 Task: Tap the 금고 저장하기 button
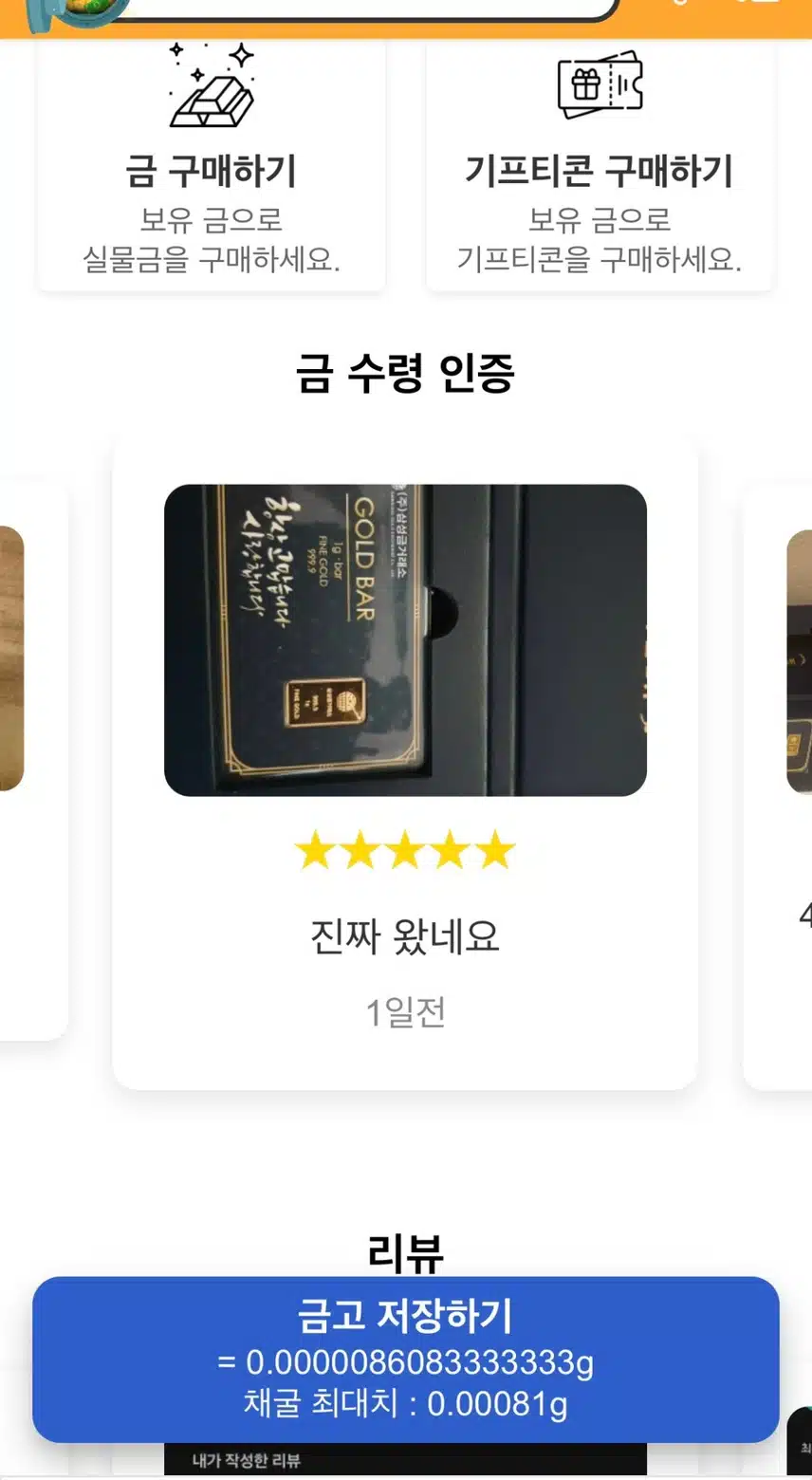(x=405, y=1359)
